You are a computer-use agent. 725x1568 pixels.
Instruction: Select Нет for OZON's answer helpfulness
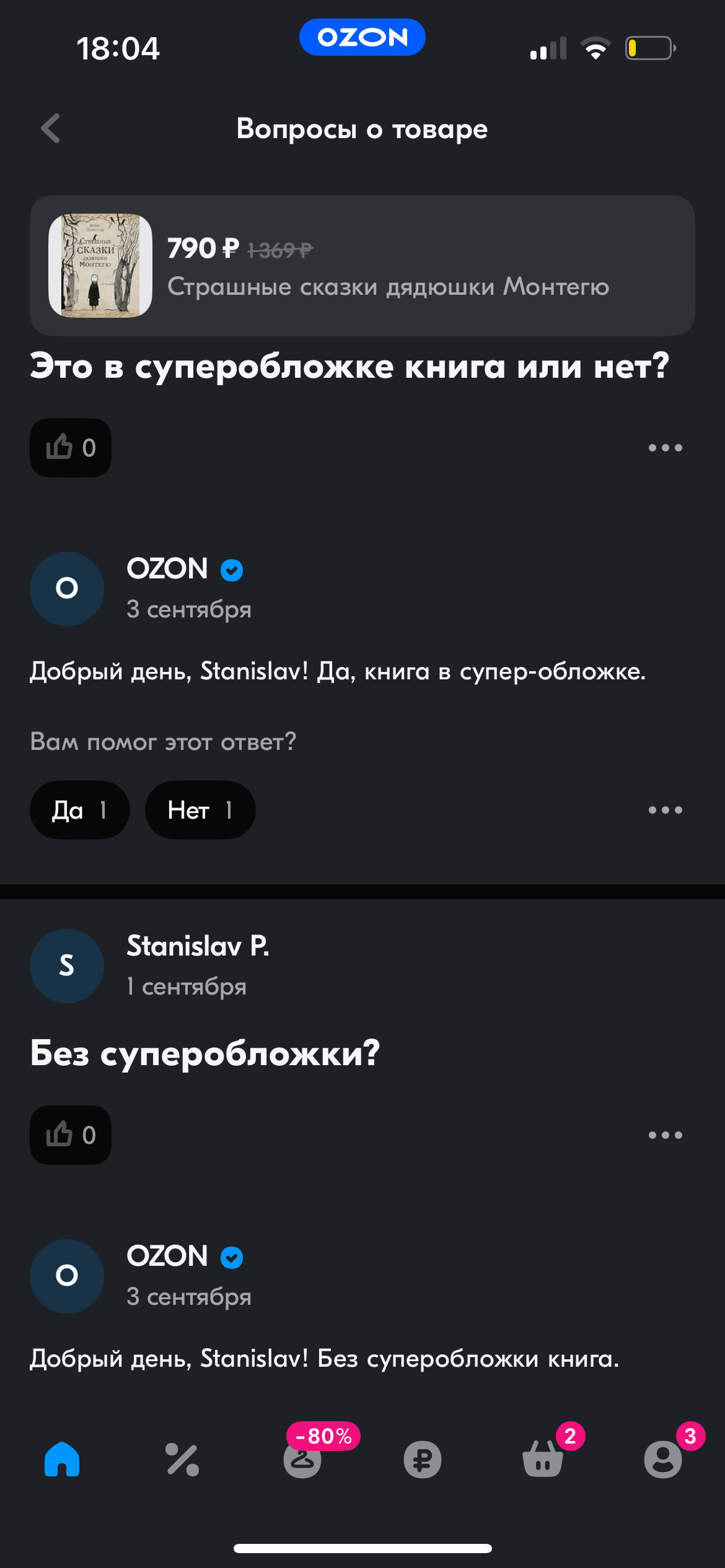click(x=200, y=810)
